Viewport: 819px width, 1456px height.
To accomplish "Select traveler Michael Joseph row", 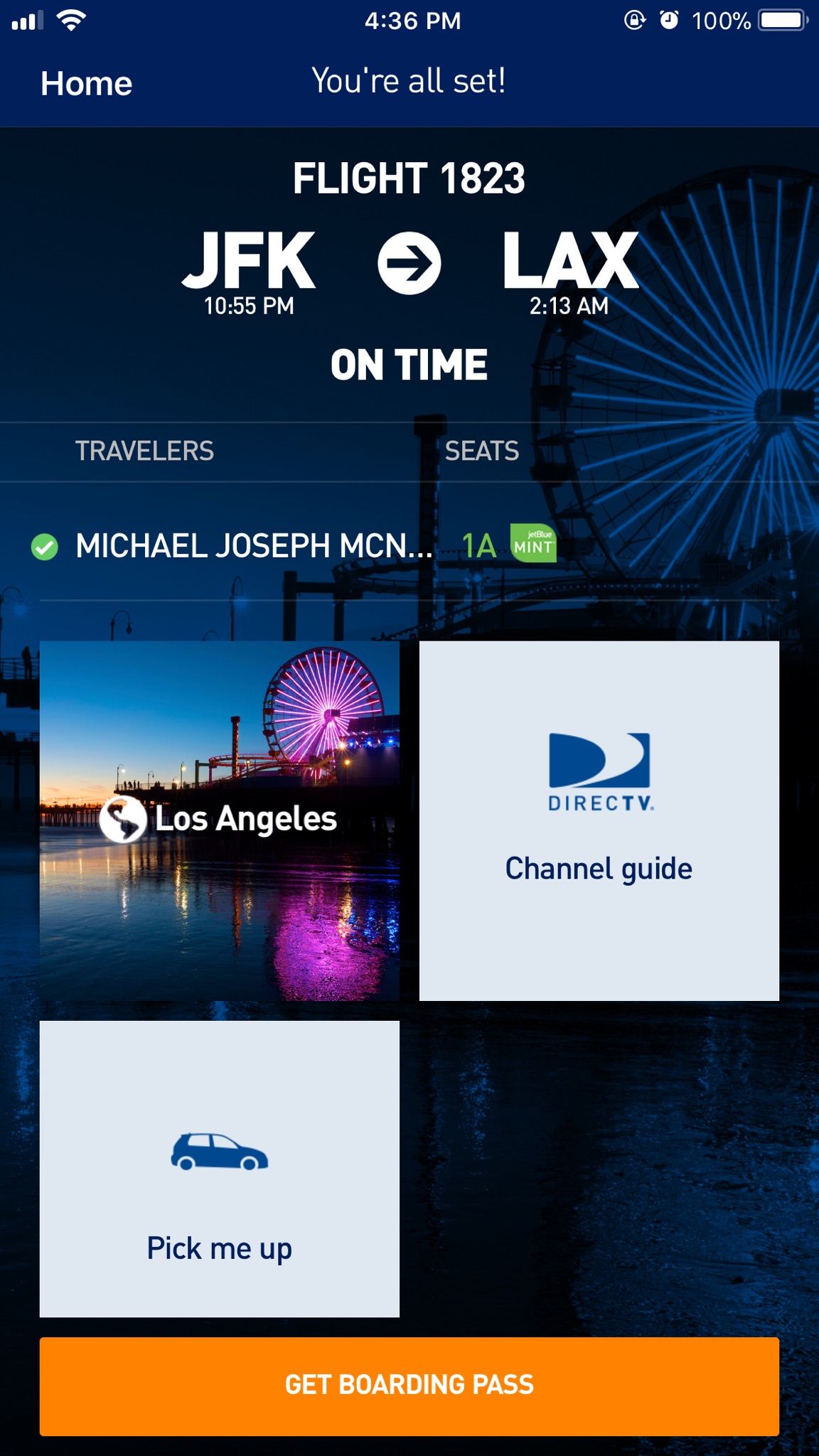I will [409, 546].
